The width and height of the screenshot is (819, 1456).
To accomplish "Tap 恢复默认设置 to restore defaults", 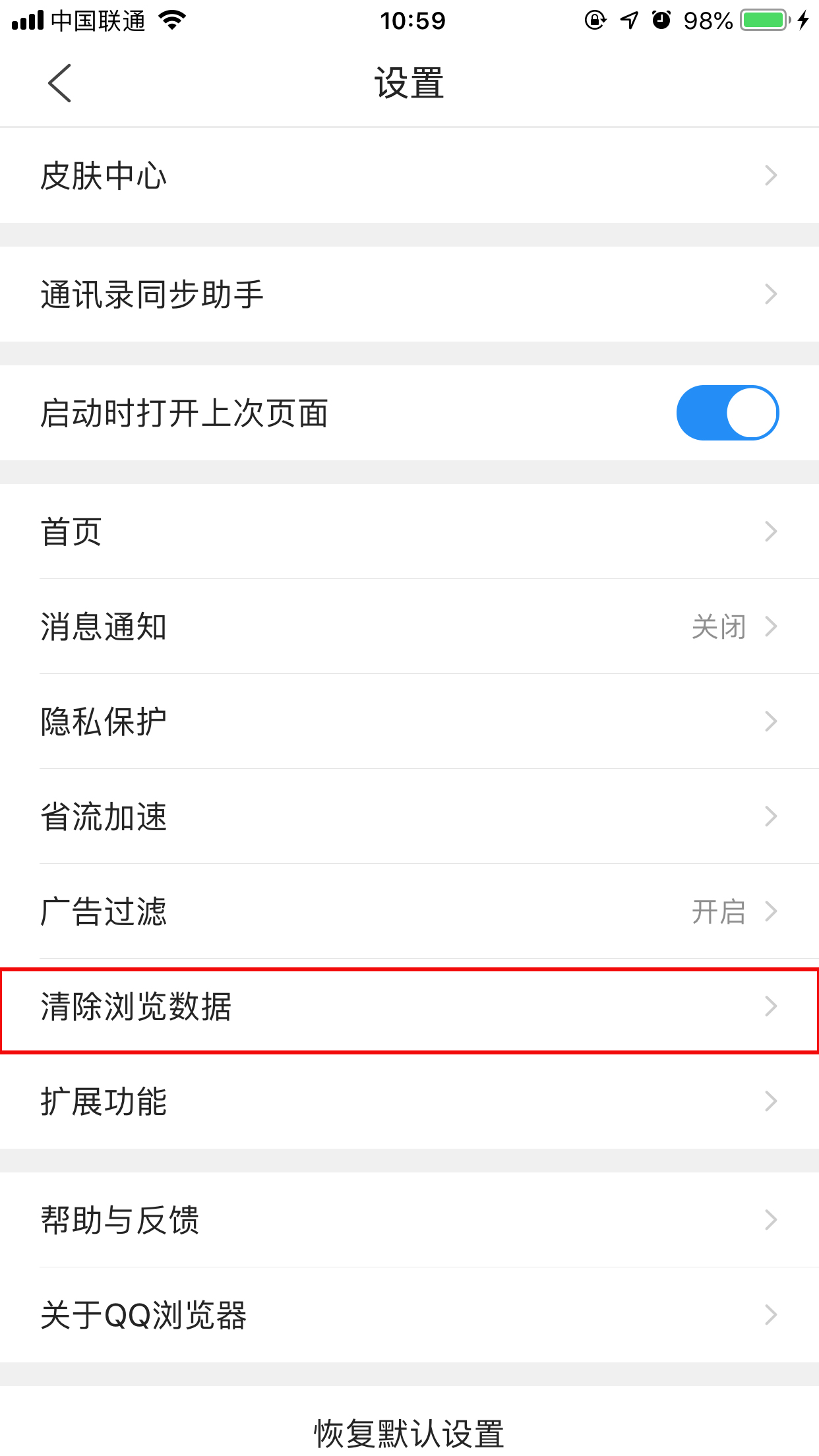I will [x=409, y=1434].
